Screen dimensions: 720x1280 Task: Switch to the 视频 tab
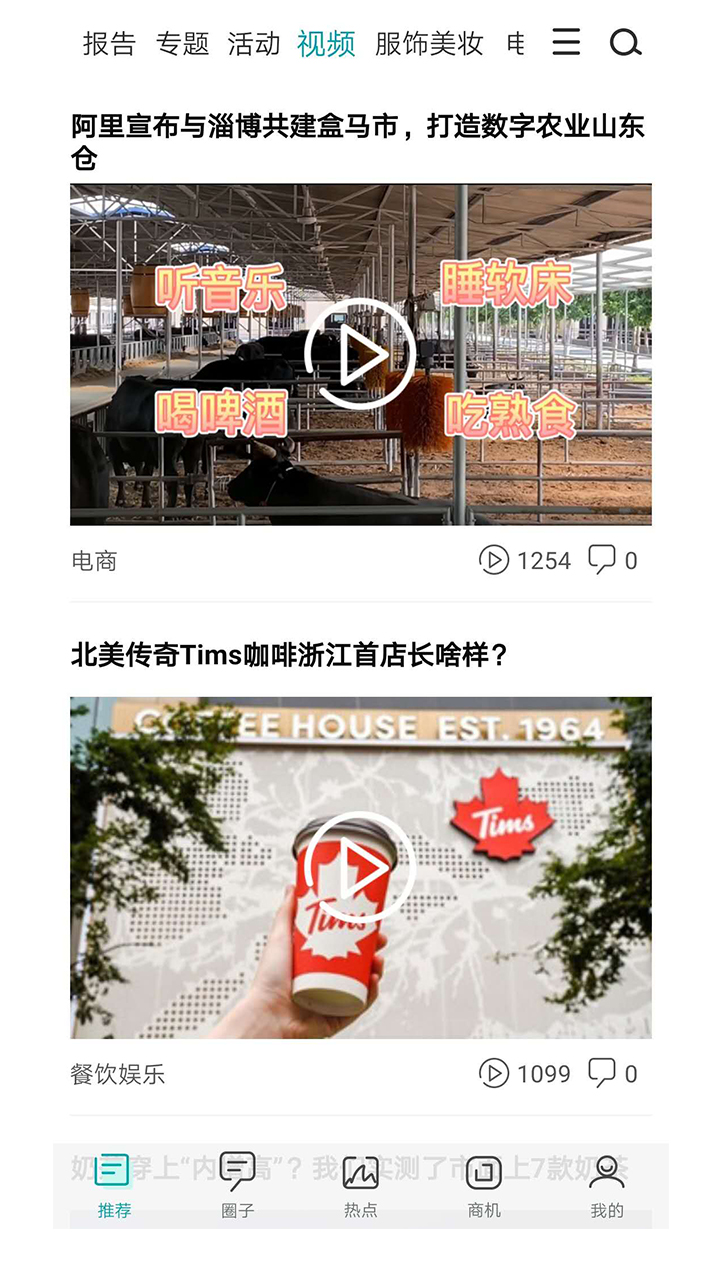click(x=325, y=44)
